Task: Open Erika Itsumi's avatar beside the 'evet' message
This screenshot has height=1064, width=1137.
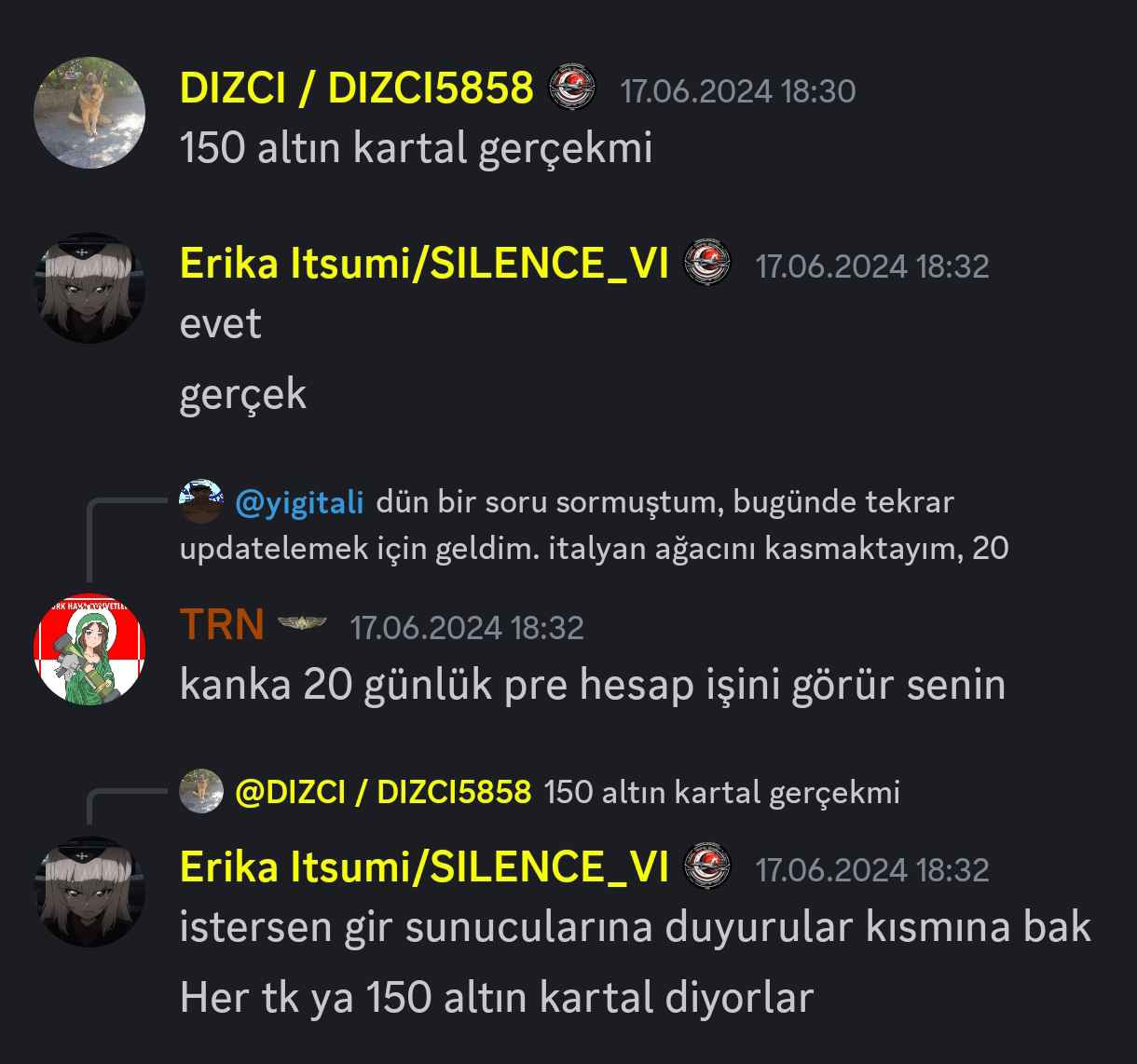Action: pos(89,287)
